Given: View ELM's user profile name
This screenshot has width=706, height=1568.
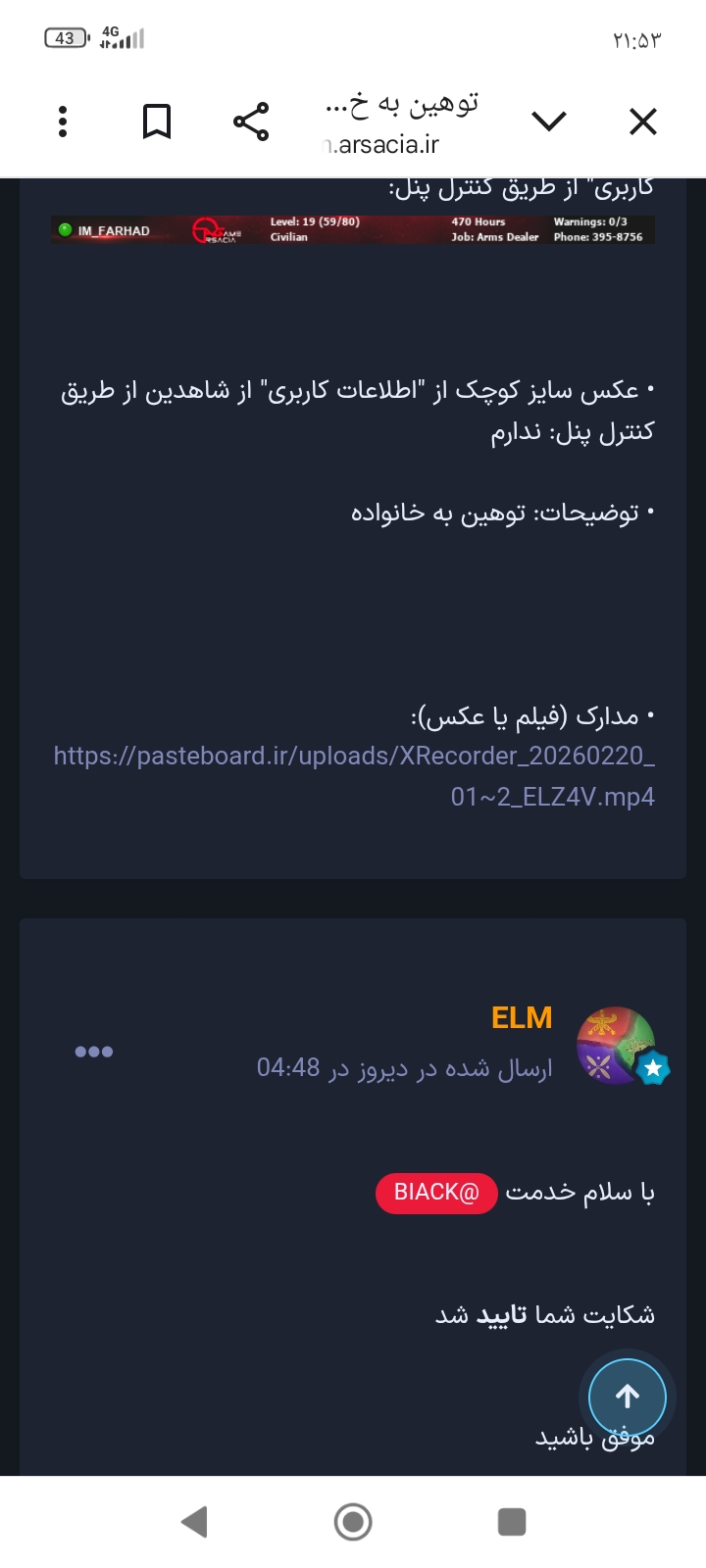Looking at the screenshot, I should coord(522,1018).
